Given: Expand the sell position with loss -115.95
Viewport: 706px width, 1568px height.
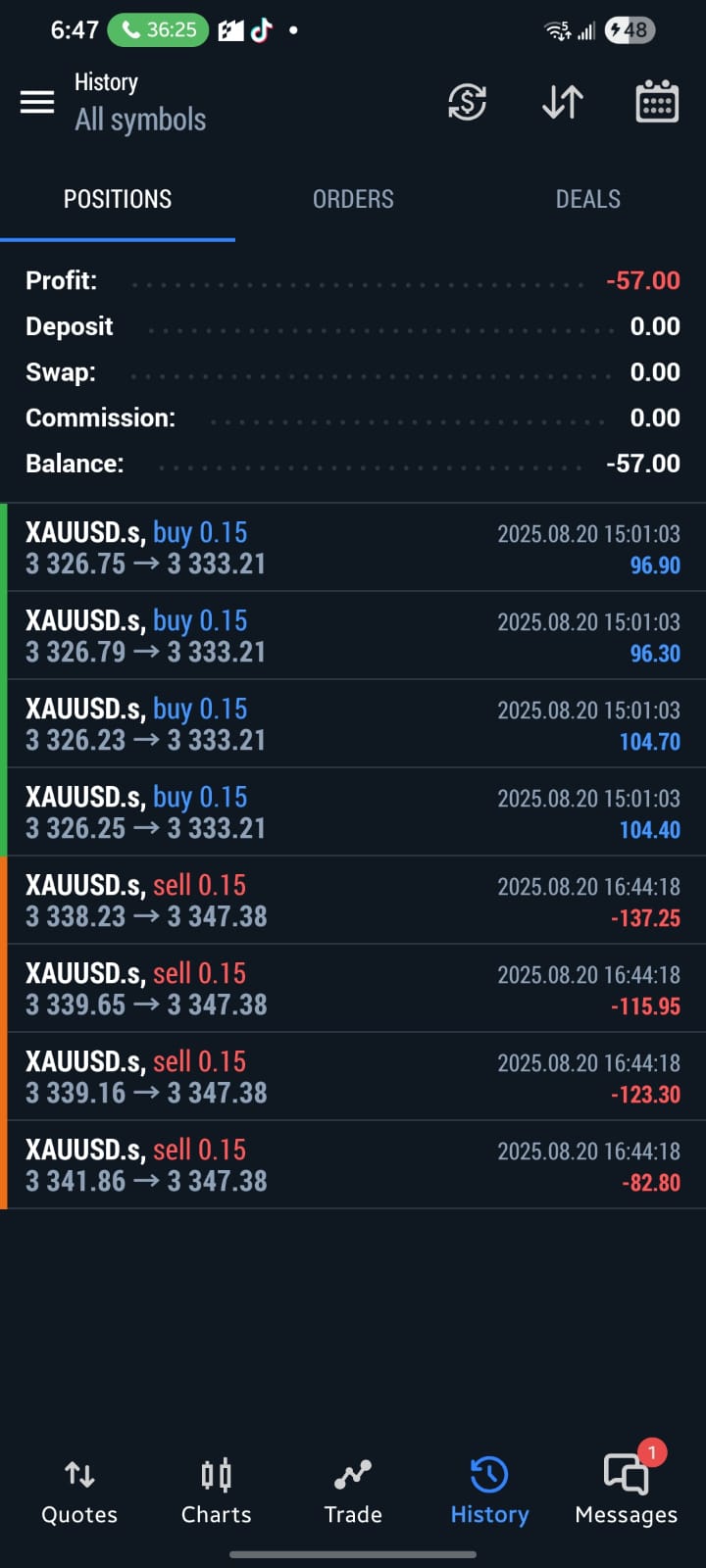Looking at the screenshot, I should (x=353, y=989).
